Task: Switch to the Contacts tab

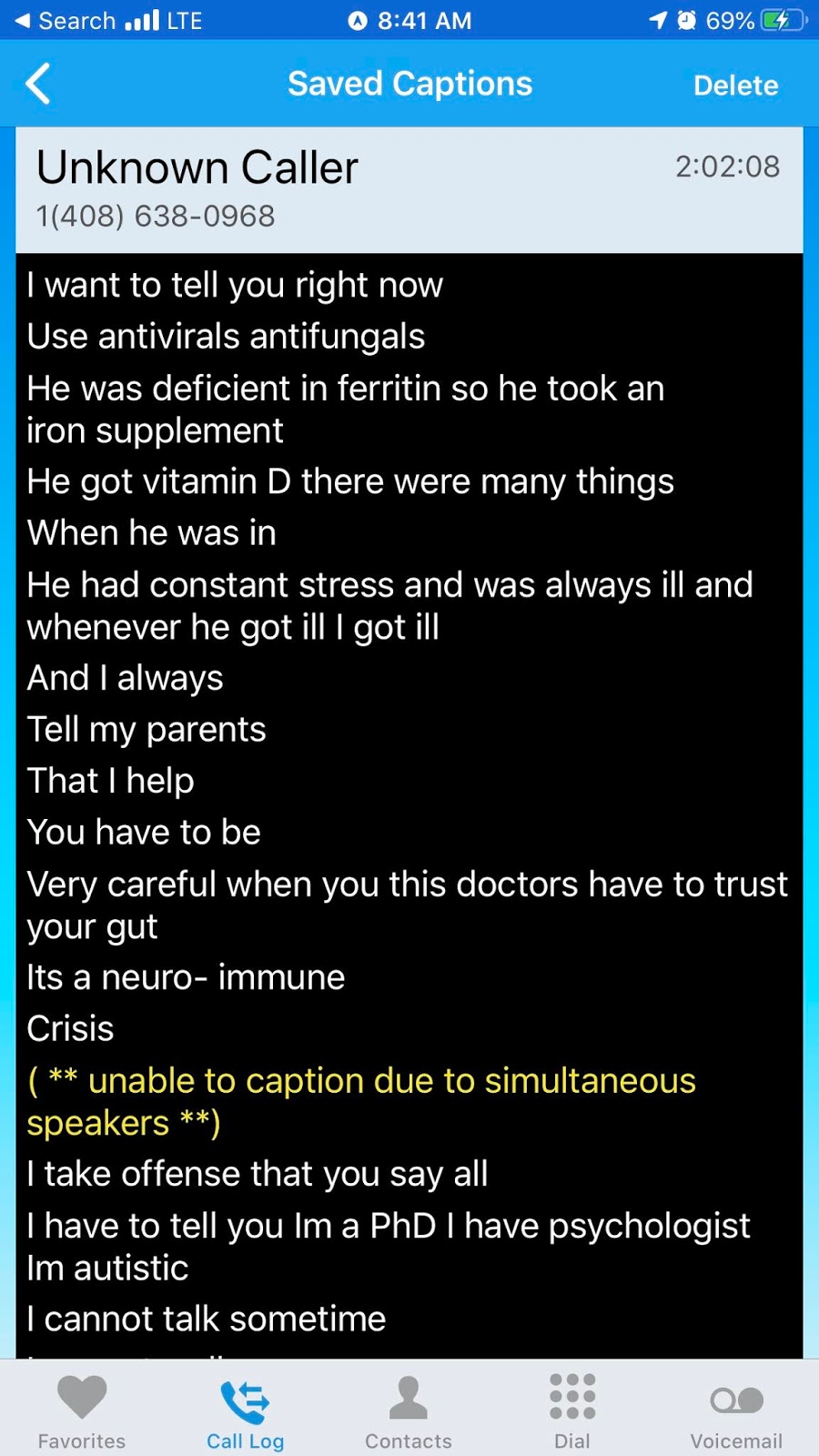Action: (409, 1410)
